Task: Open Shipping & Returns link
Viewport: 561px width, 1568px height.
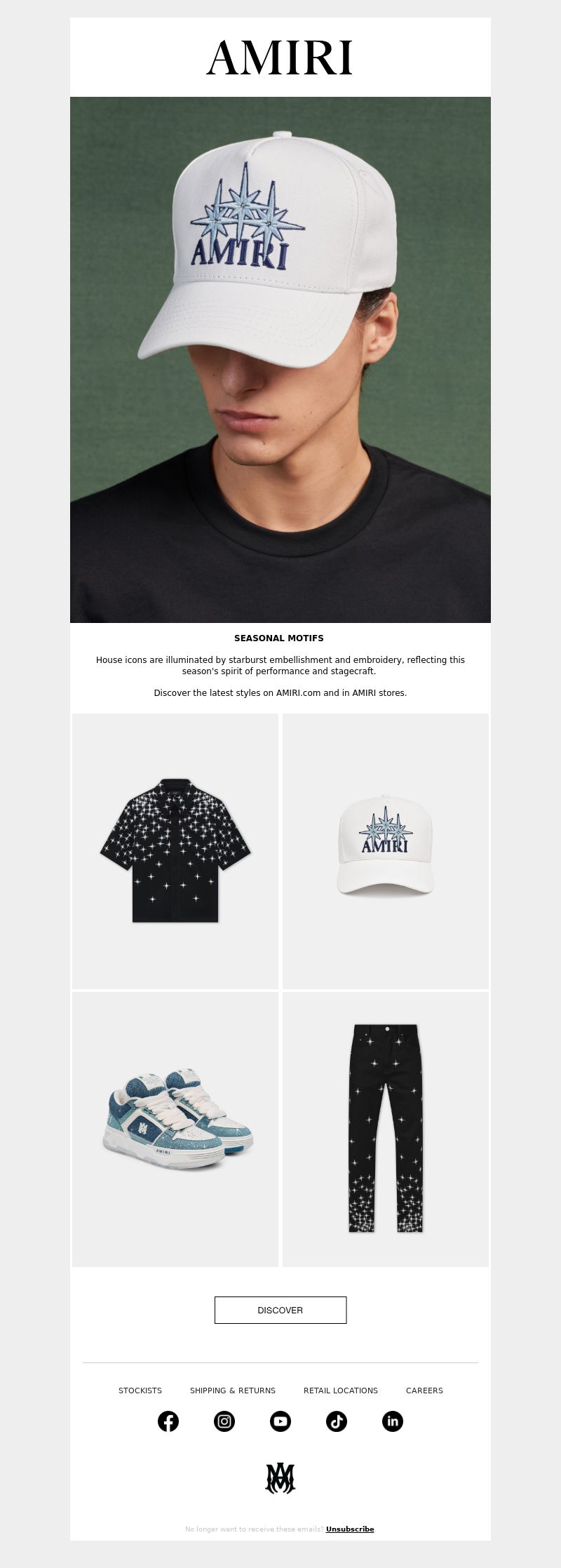Action: pos(233,1391)
